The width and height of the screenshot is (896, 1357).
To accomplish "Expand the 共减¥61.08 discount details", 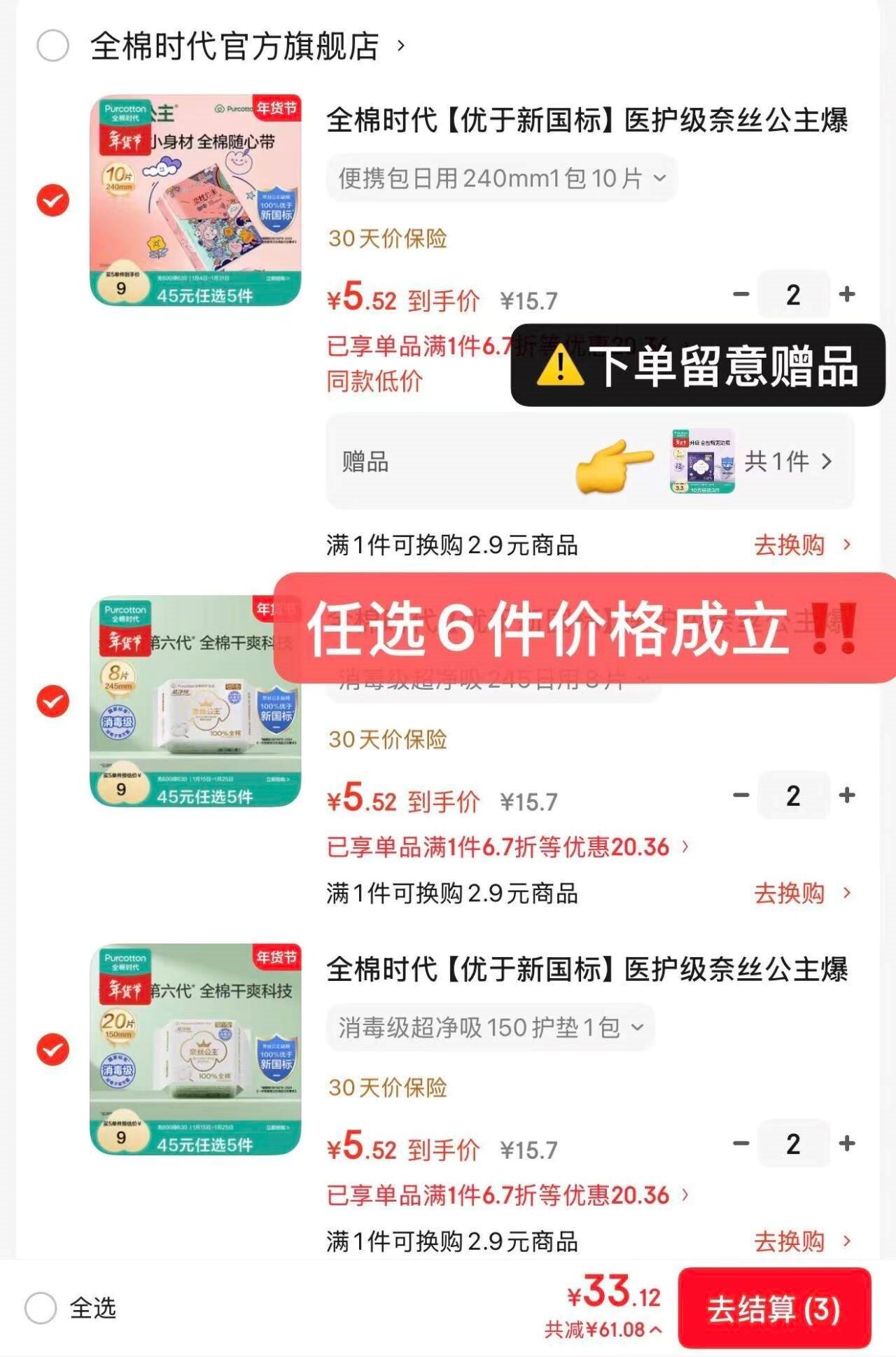I will pos(602,1329).
